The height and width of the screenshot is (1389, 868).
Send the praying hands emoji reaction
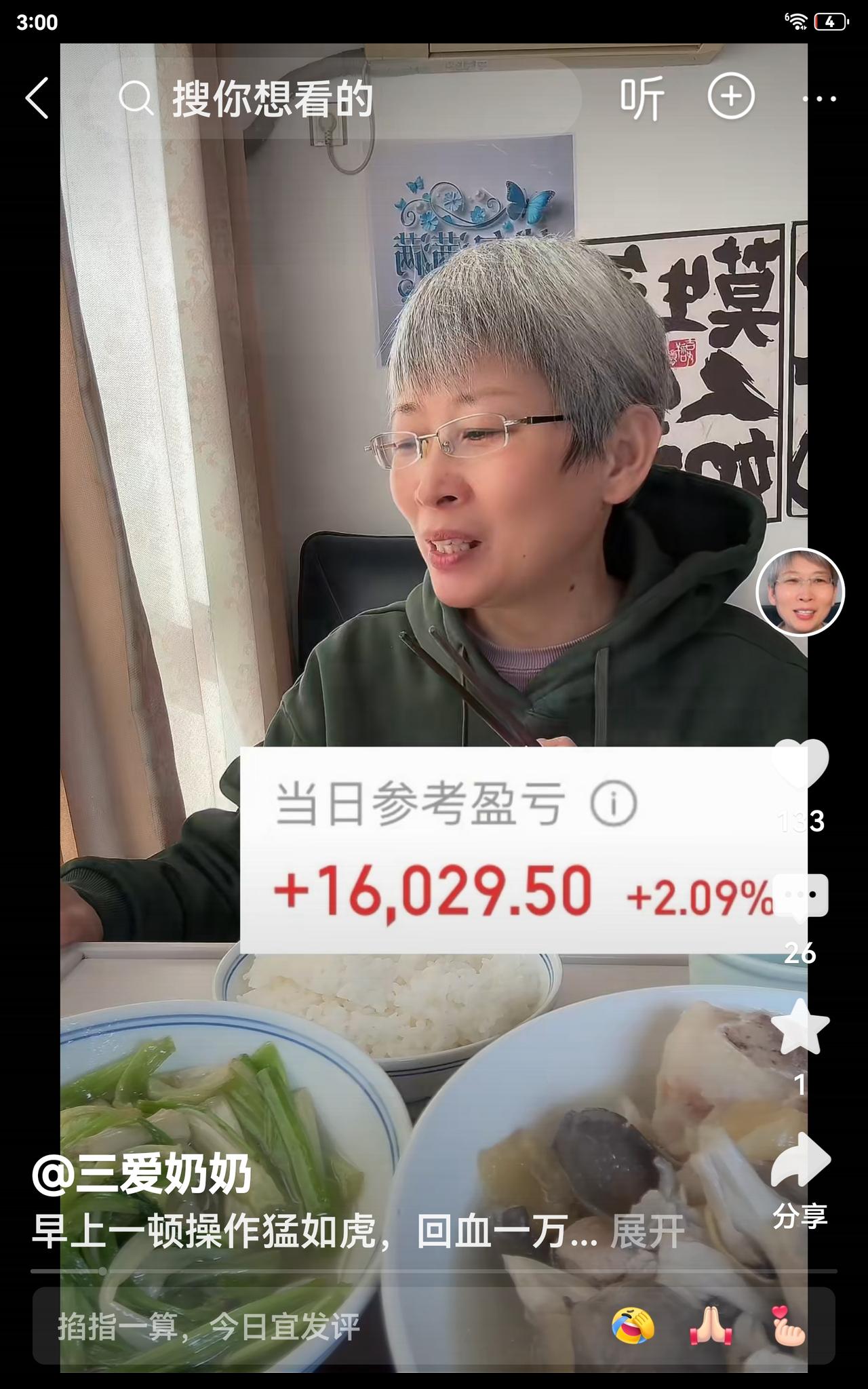coord(711,1327)
